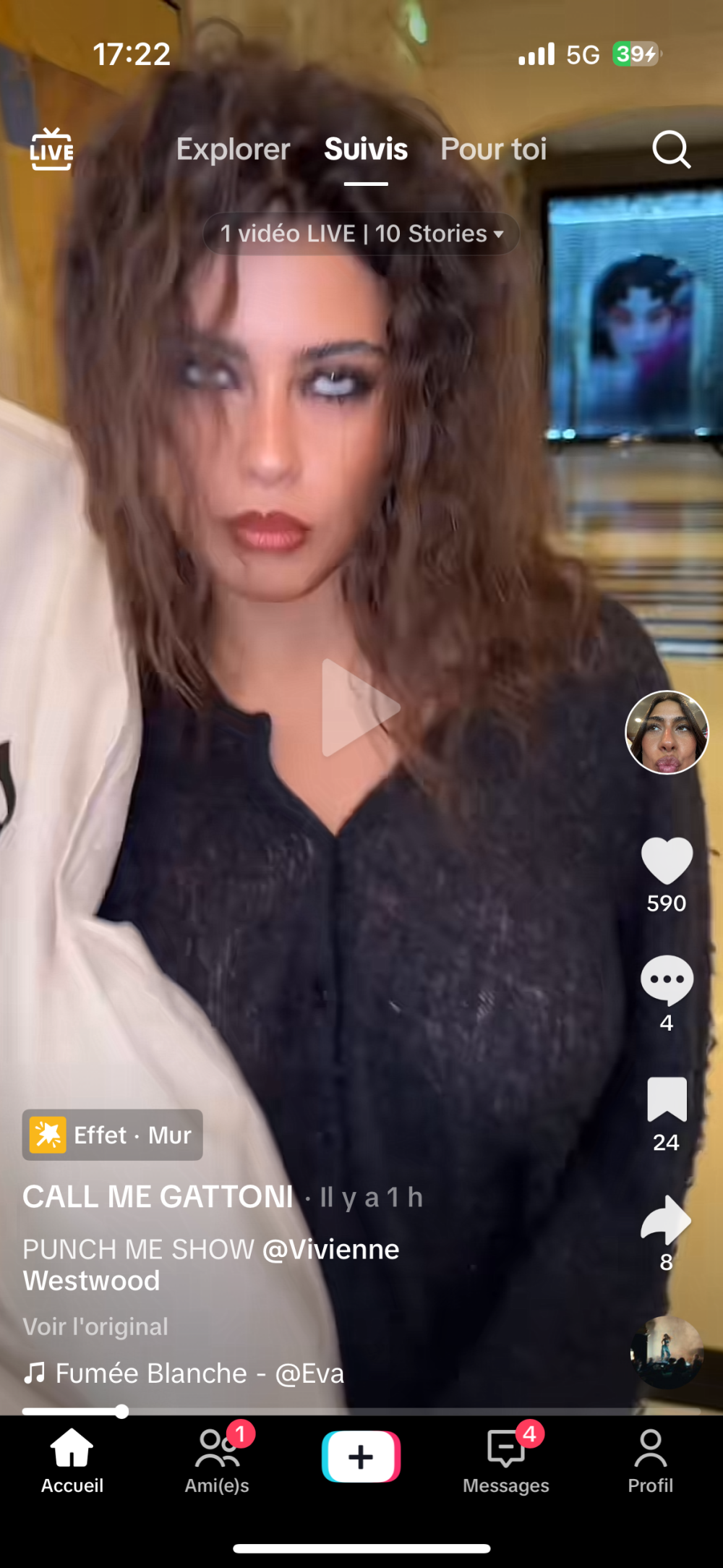Expand the 1 vidéo LIVE | 10 Stories dropdown
The width and height of the screenshot is (723, 1568).
point(361,234)
